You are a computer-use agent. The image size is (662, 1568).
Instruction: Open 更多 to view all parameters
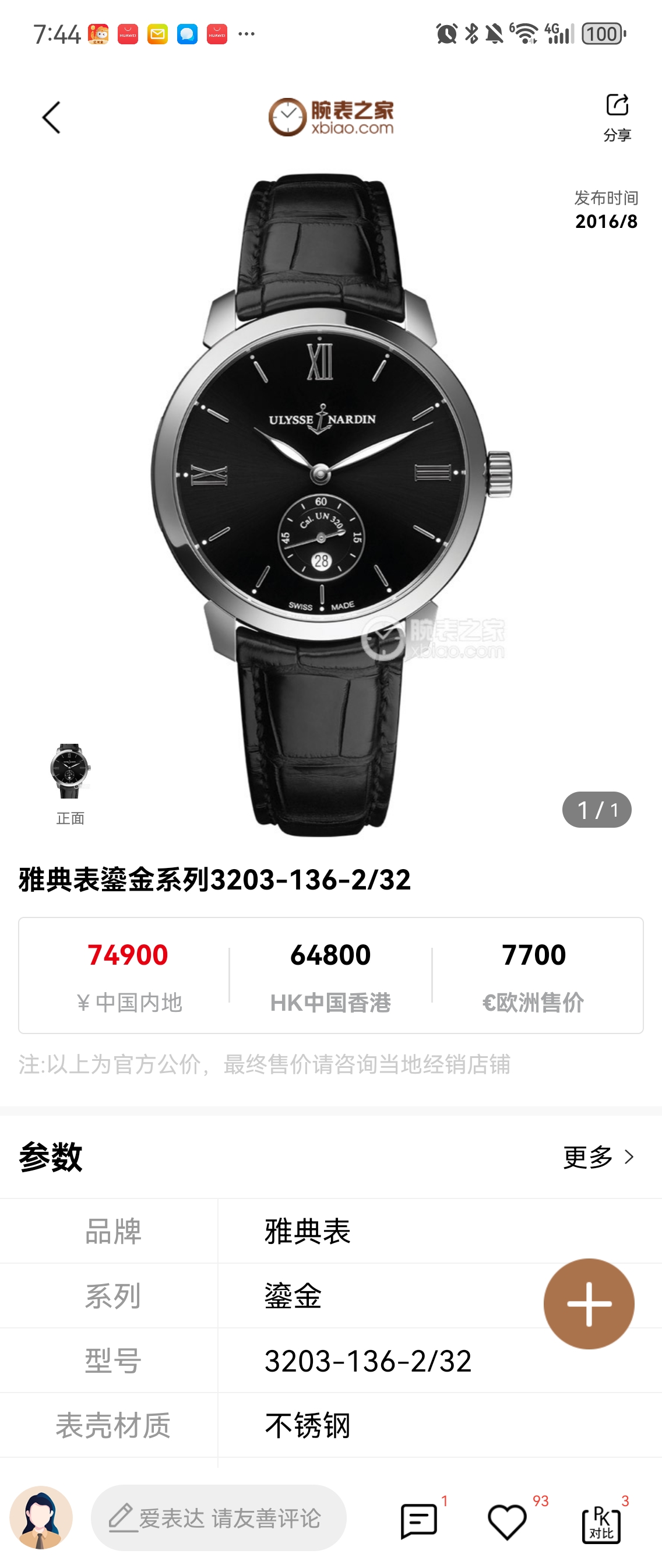(x=598, y=1156)
